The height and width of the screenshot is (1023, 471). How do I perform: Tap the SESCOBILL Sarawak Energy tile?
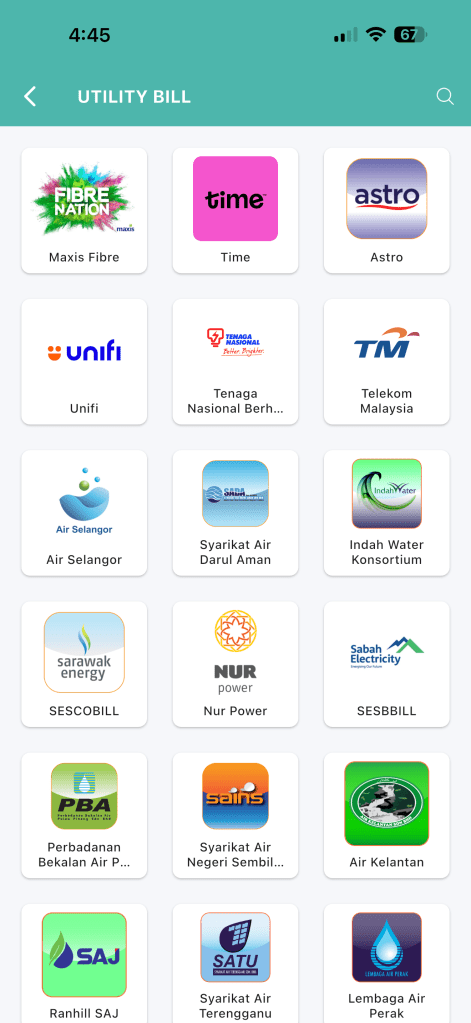84,665
